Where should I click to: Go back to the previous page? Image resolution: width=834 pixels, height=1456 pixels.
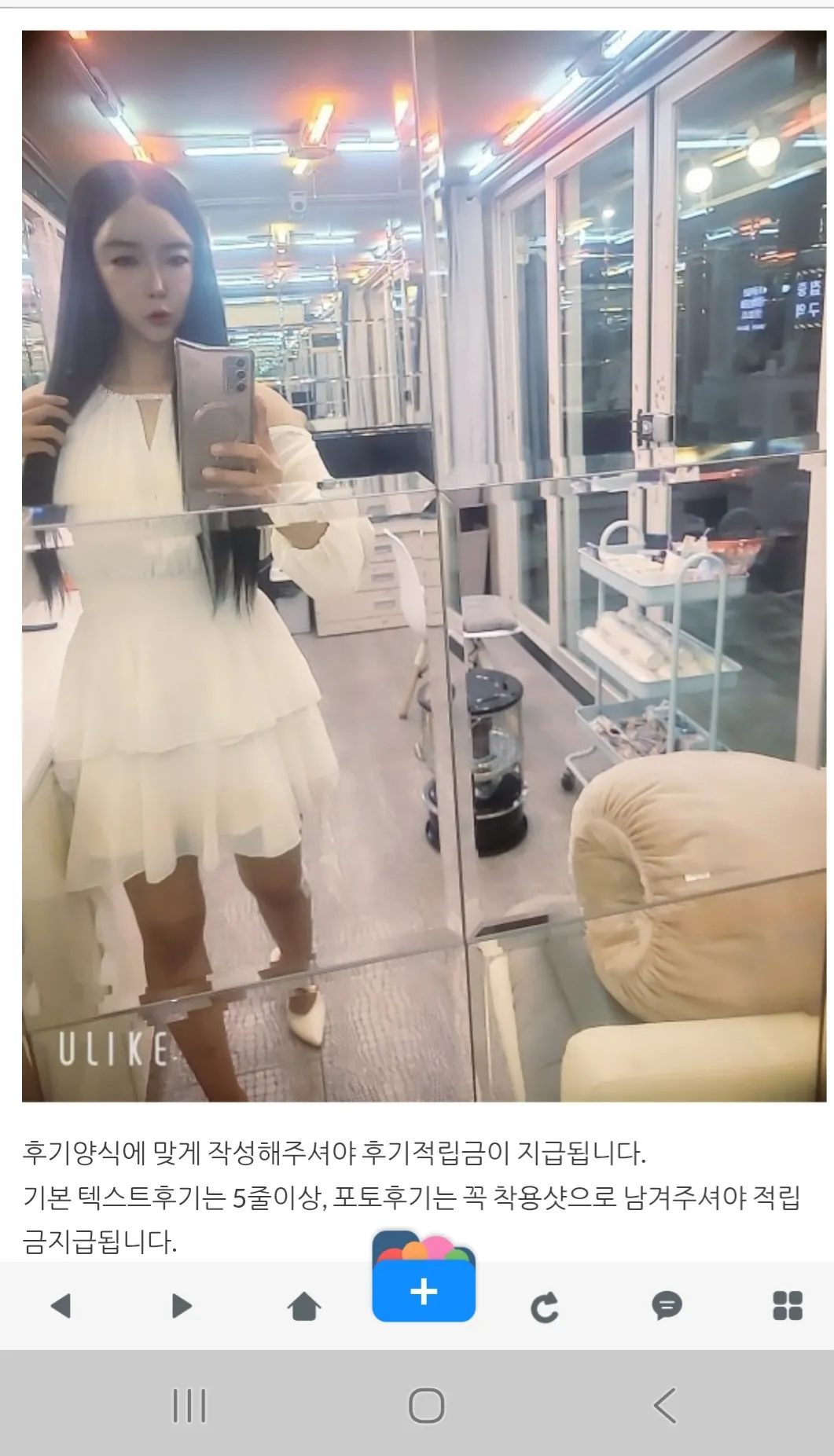pyautogui.click(x=61, y=1306)
